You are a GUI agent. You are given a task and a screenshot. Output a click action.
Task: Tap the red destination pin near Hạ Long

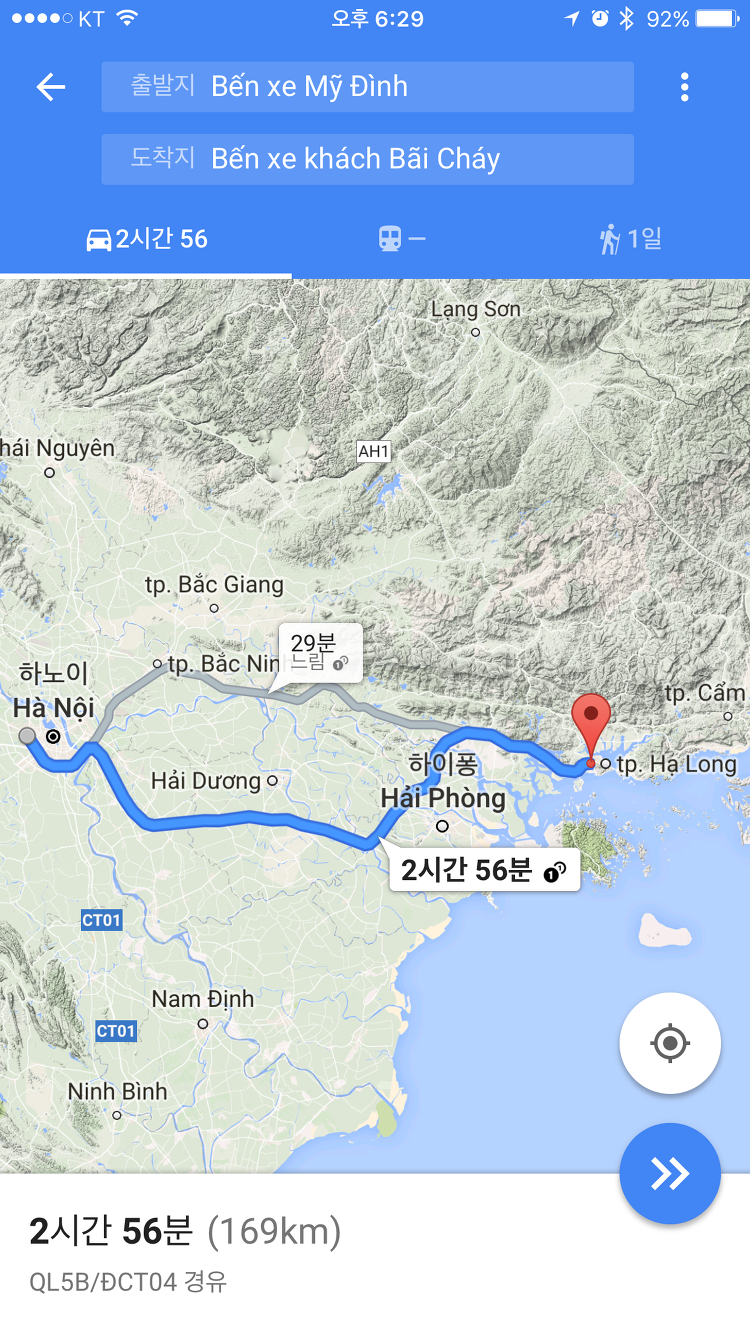(591, 722)
